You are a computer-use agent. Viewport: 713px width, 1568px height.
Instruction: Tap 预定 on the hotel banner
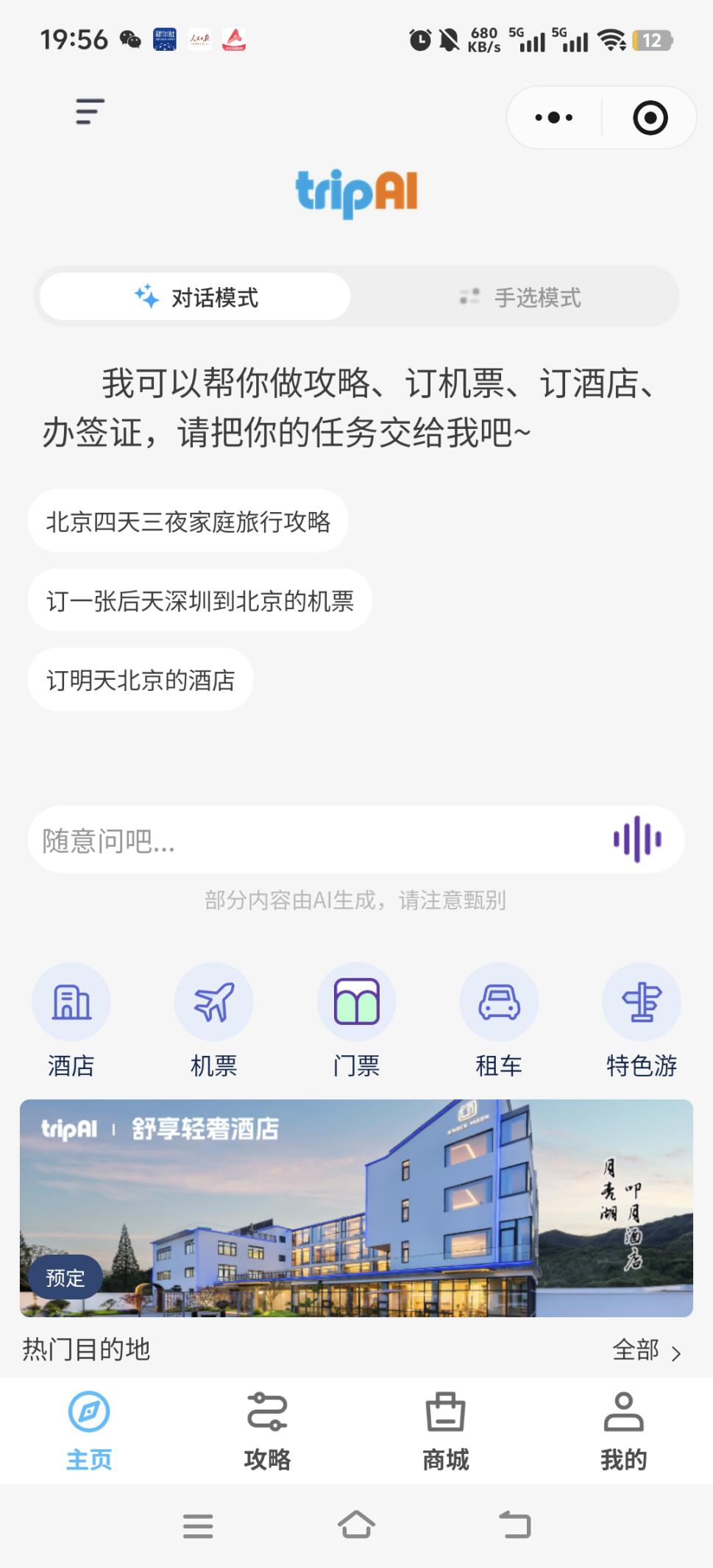click(x=65, y=1278)
